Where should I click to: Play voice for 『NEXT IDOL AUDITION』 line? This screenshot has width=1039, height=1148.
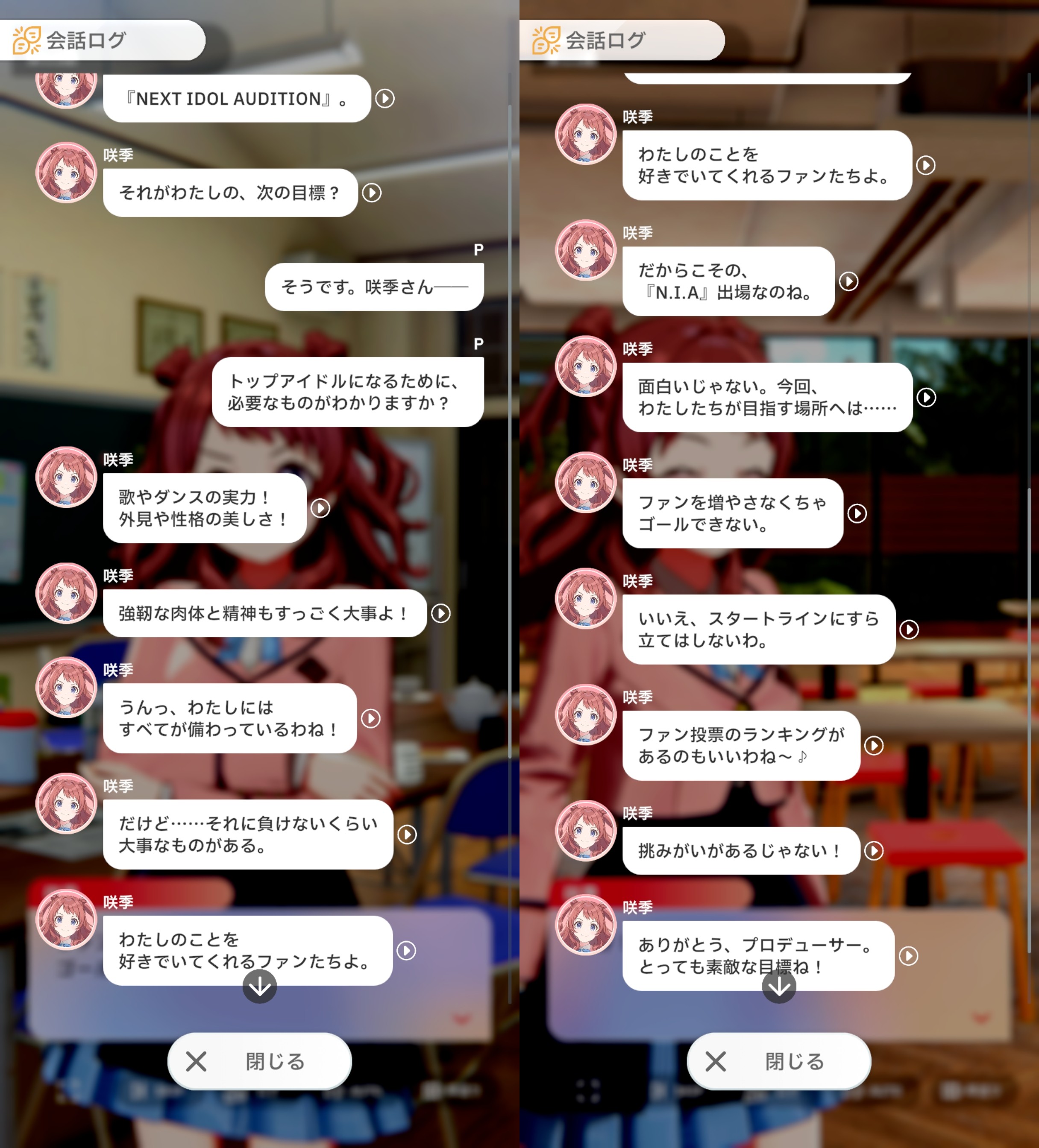[385, 99]
